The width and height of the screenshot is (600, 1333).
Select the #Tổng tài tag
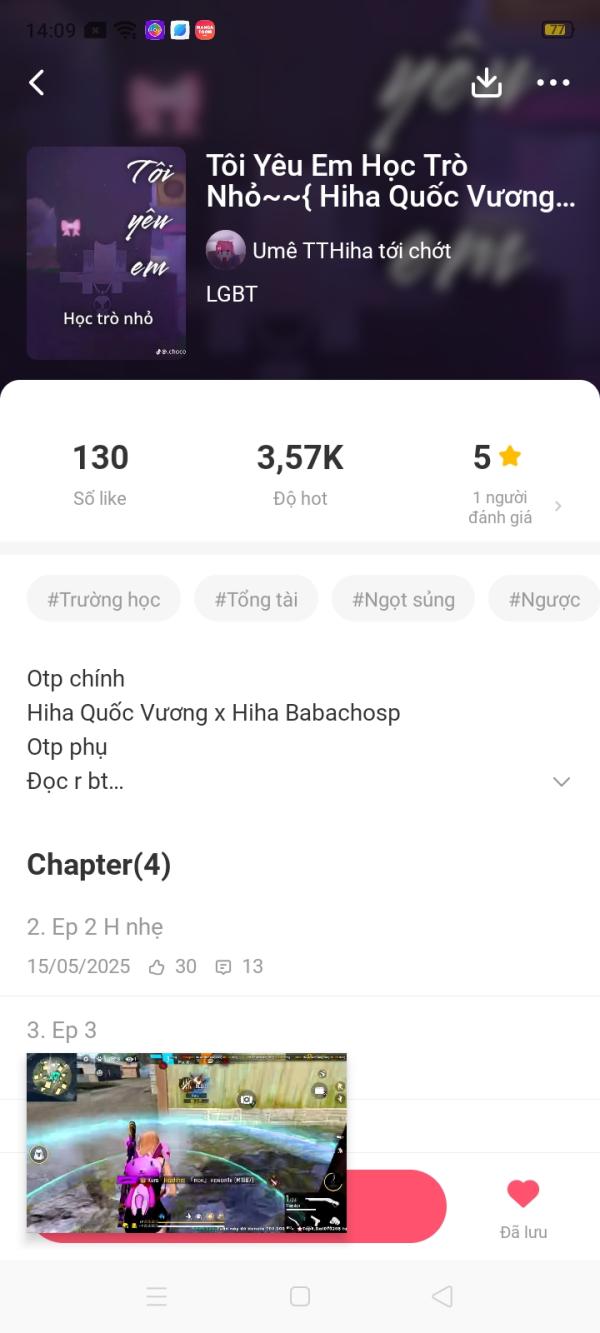[256, 600]
